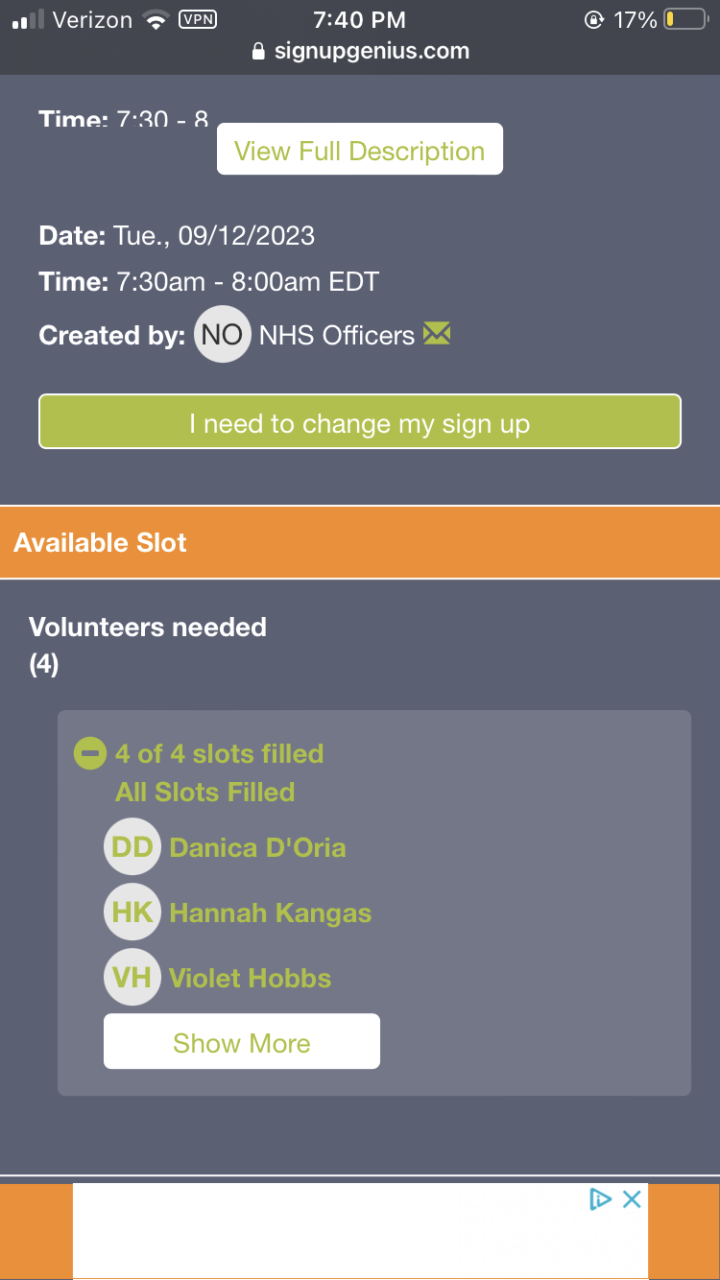Tap I need to change my sign up
Screen dimensions: 720x1280
click(359, 422)
